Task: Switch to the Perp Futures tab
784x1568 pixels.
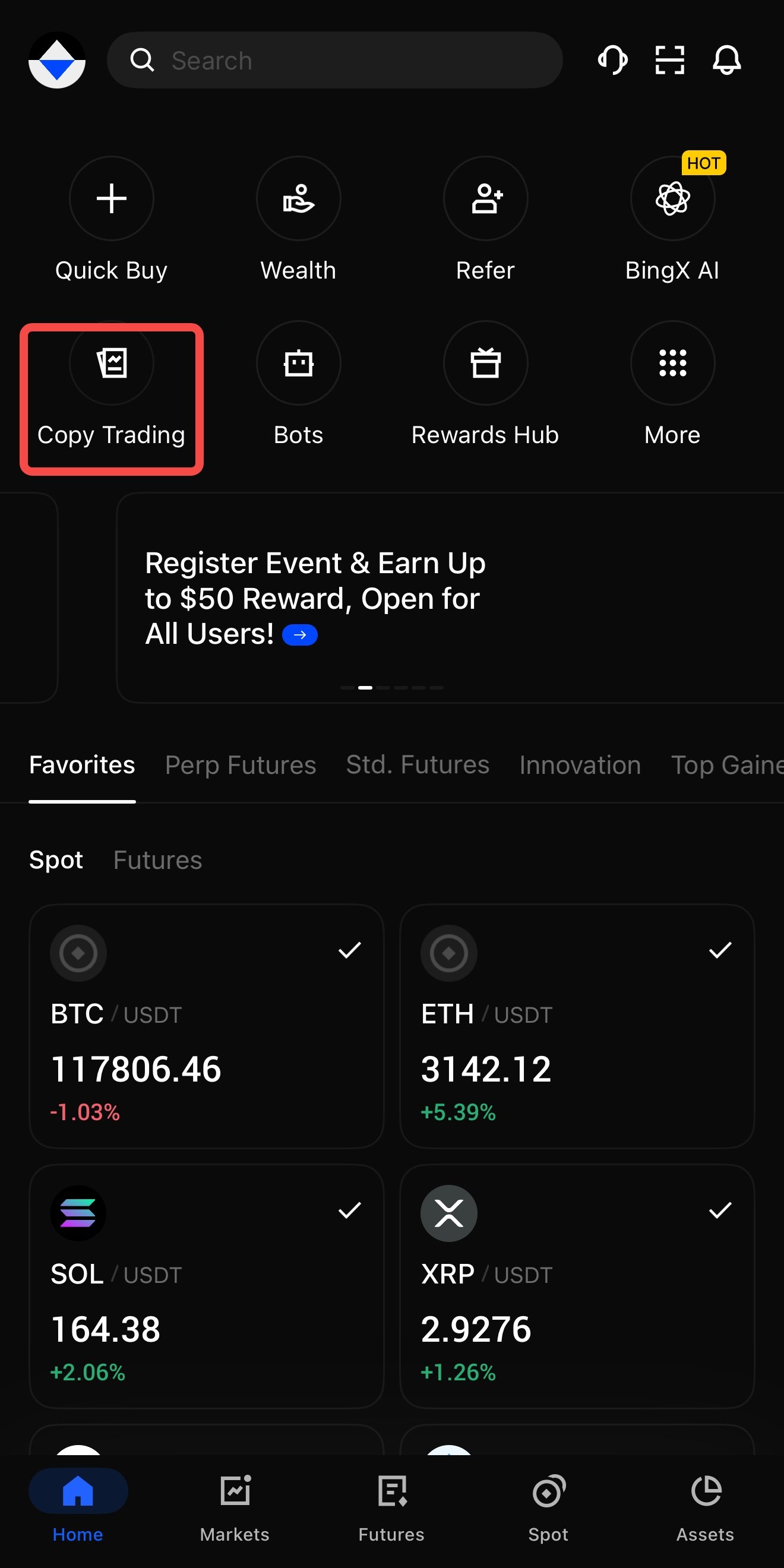Action: 241,765
